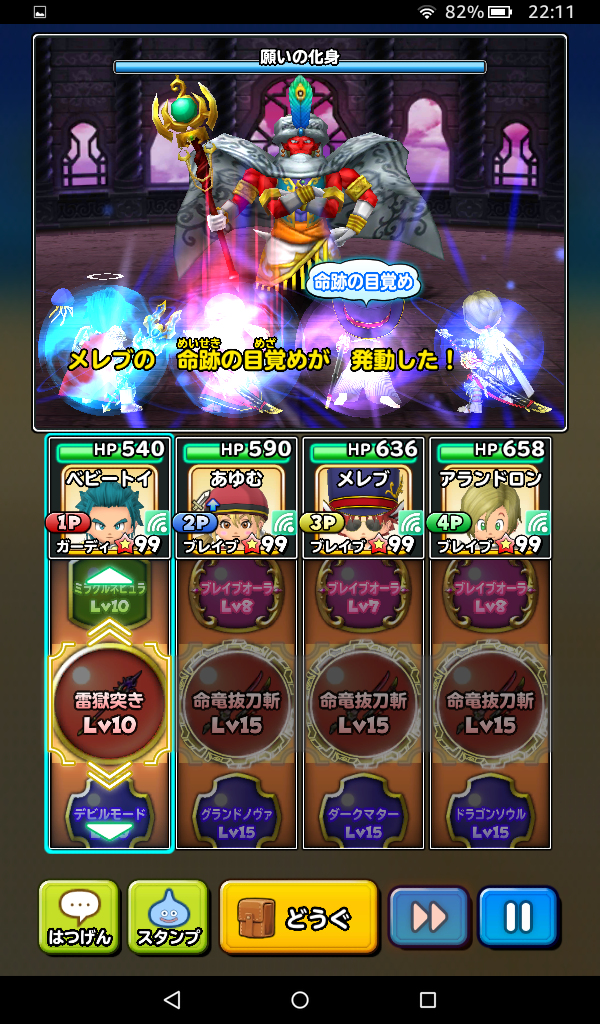Go to the Android home screen
This screenshot has height=1024, width=600.
pyautogui.click(x=300, y=1000)
